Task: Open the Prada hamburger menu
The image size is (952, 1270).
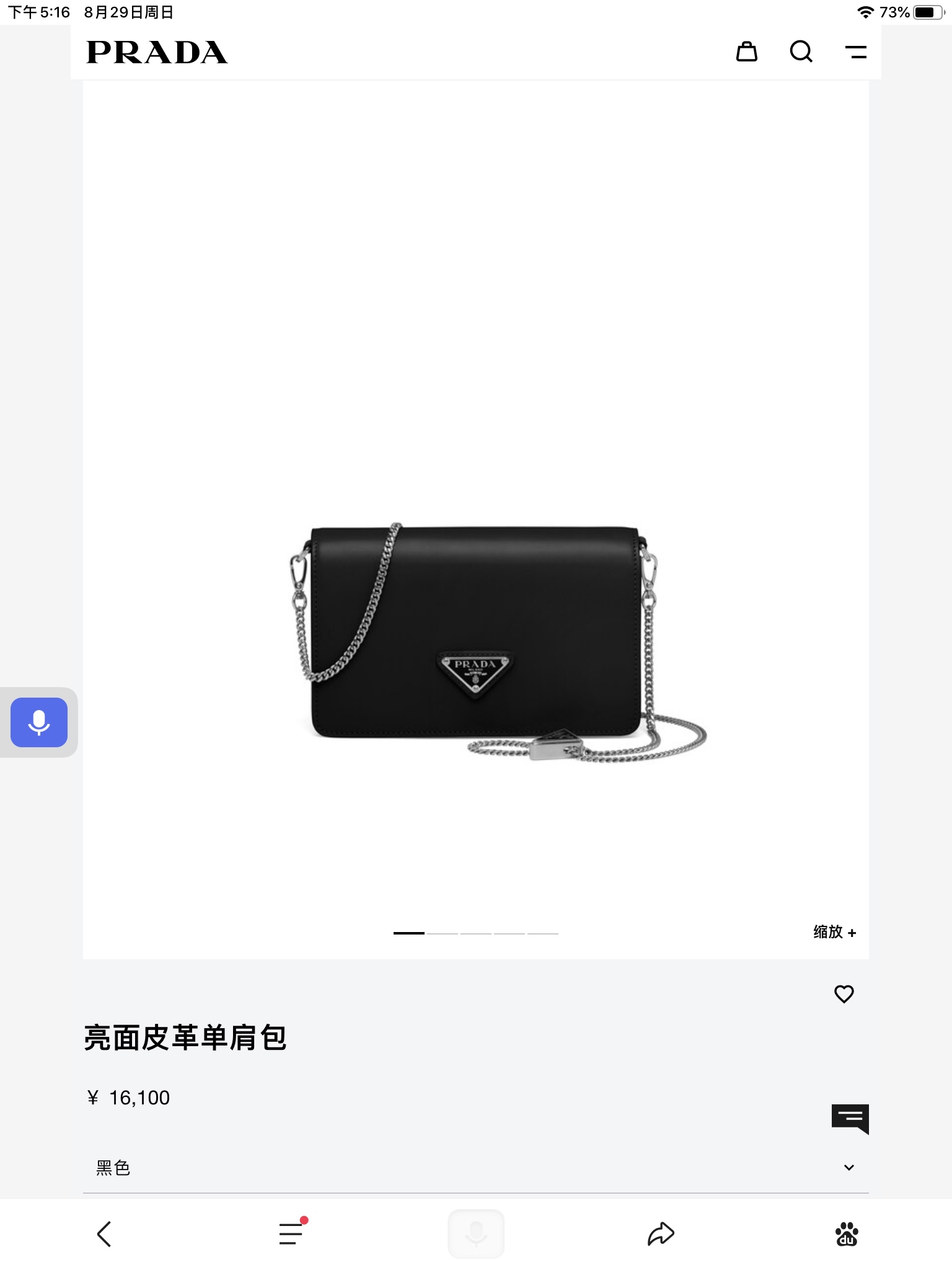Action: [856, 52]
